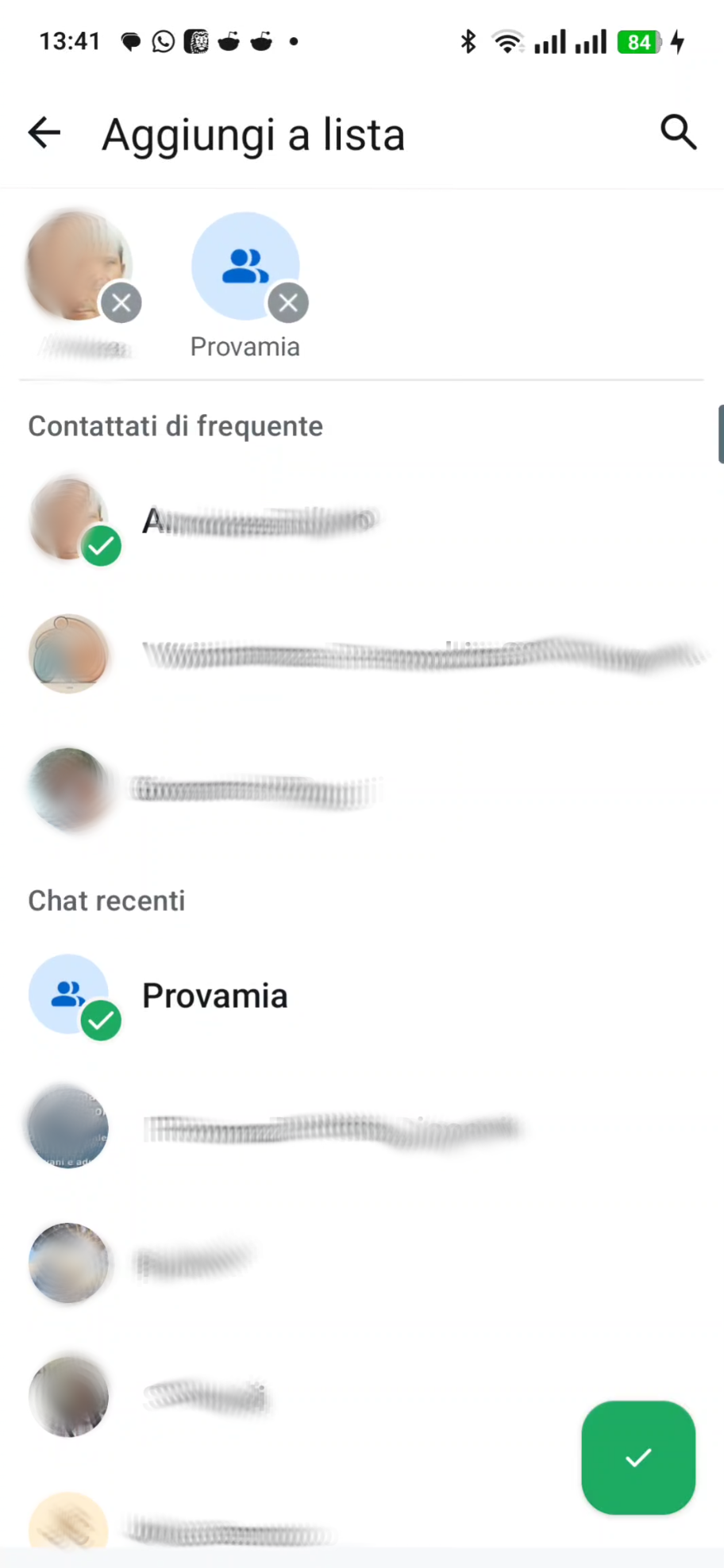The image size is (724, 1568).
Task: Remove the selected contact photo chip beside Provamia
Action: click(121, 303)
